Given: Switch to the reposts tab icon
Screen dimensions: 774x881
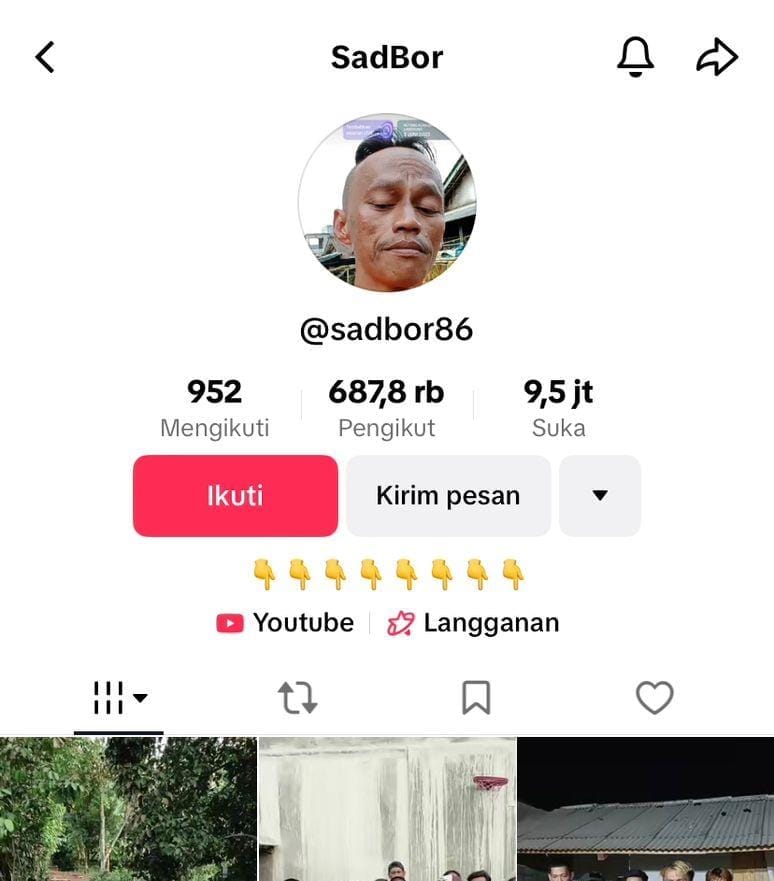Looking at the screenshot, I should [x=296, y=697].
